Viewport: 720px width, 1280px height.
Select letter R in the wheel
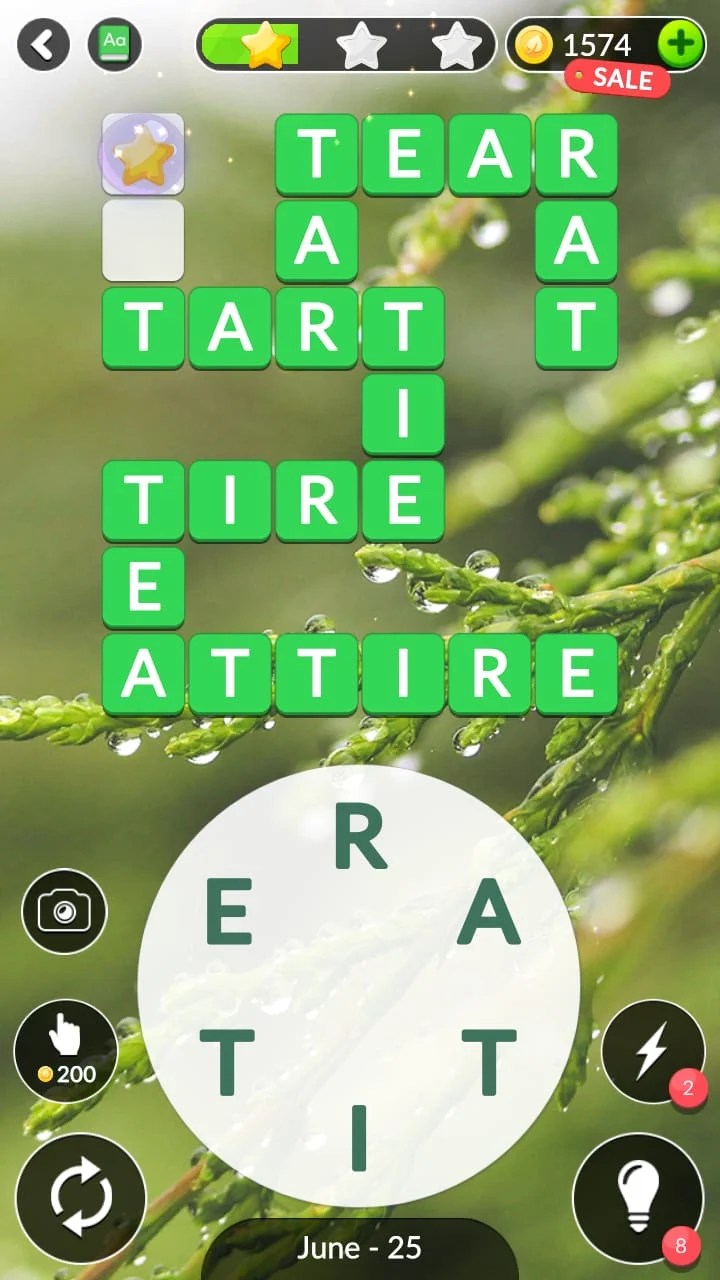360,840
